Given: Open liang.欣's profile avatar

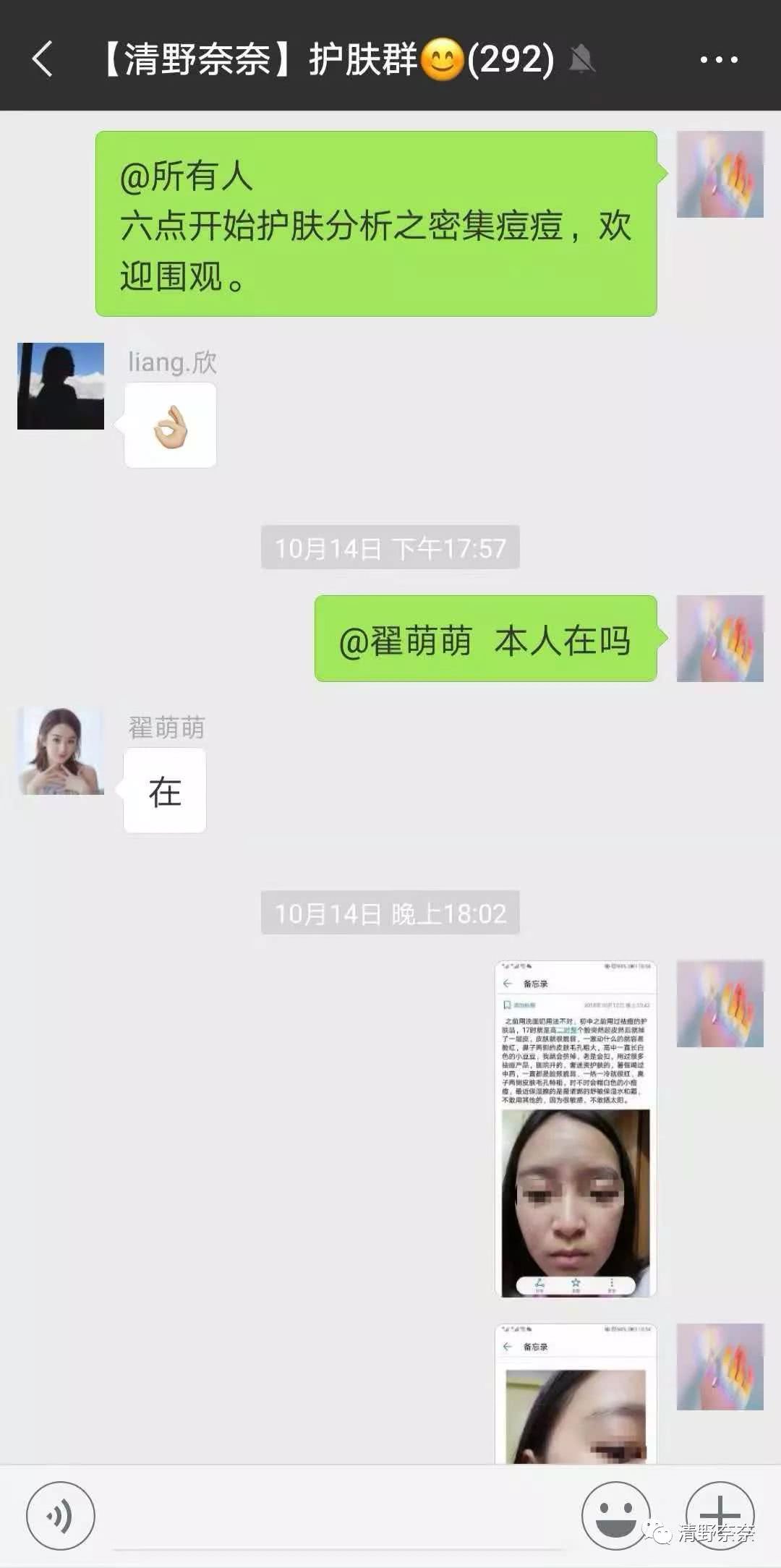Looking at the screenshot, I should point(61,386).
